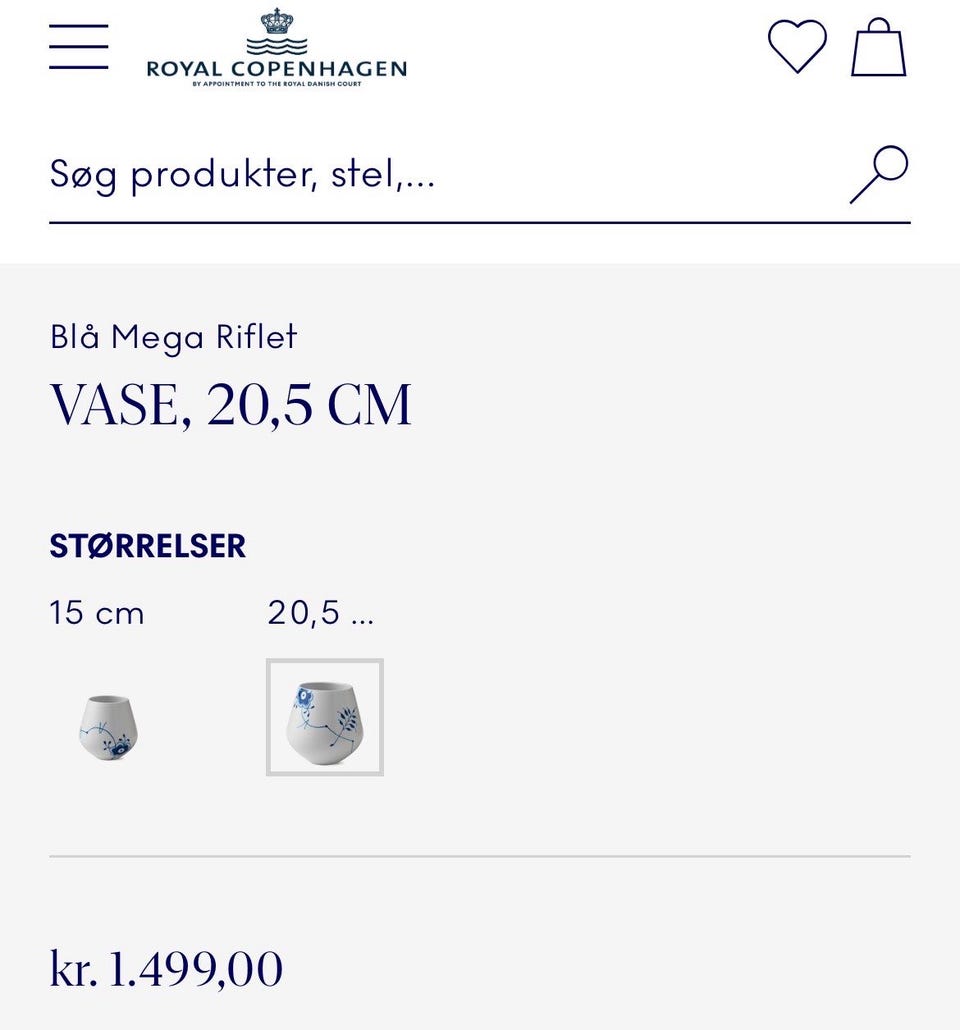
Task: Click the Søg produkter search input field
Action: pos(243,174)
